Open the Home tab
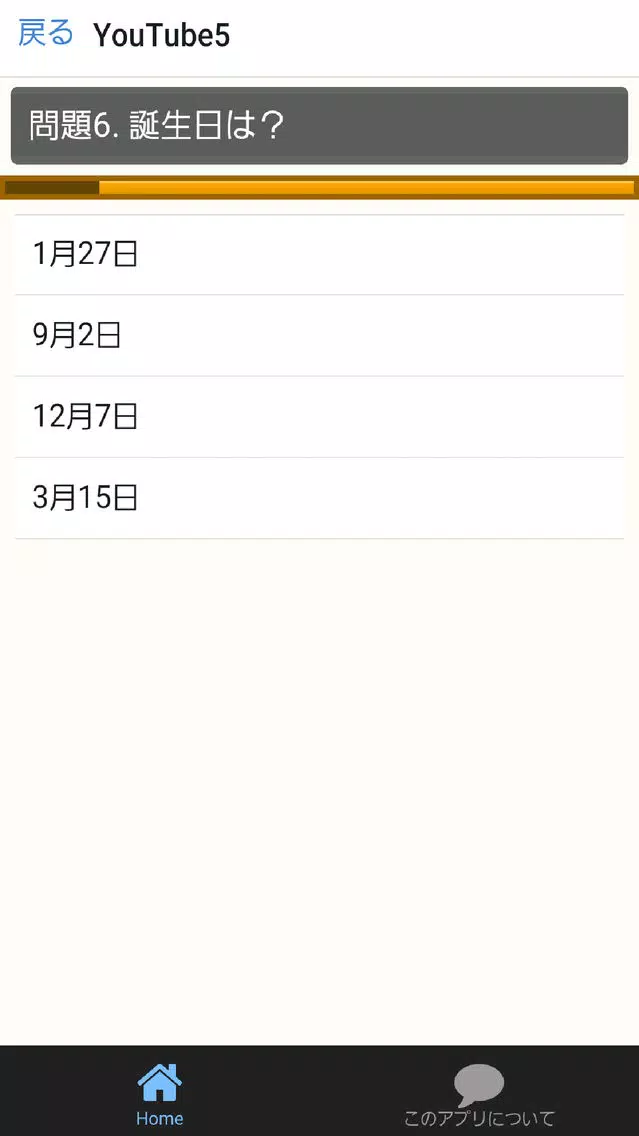The height and width of the screenshot is (1136, 639). click(159, 1093)
